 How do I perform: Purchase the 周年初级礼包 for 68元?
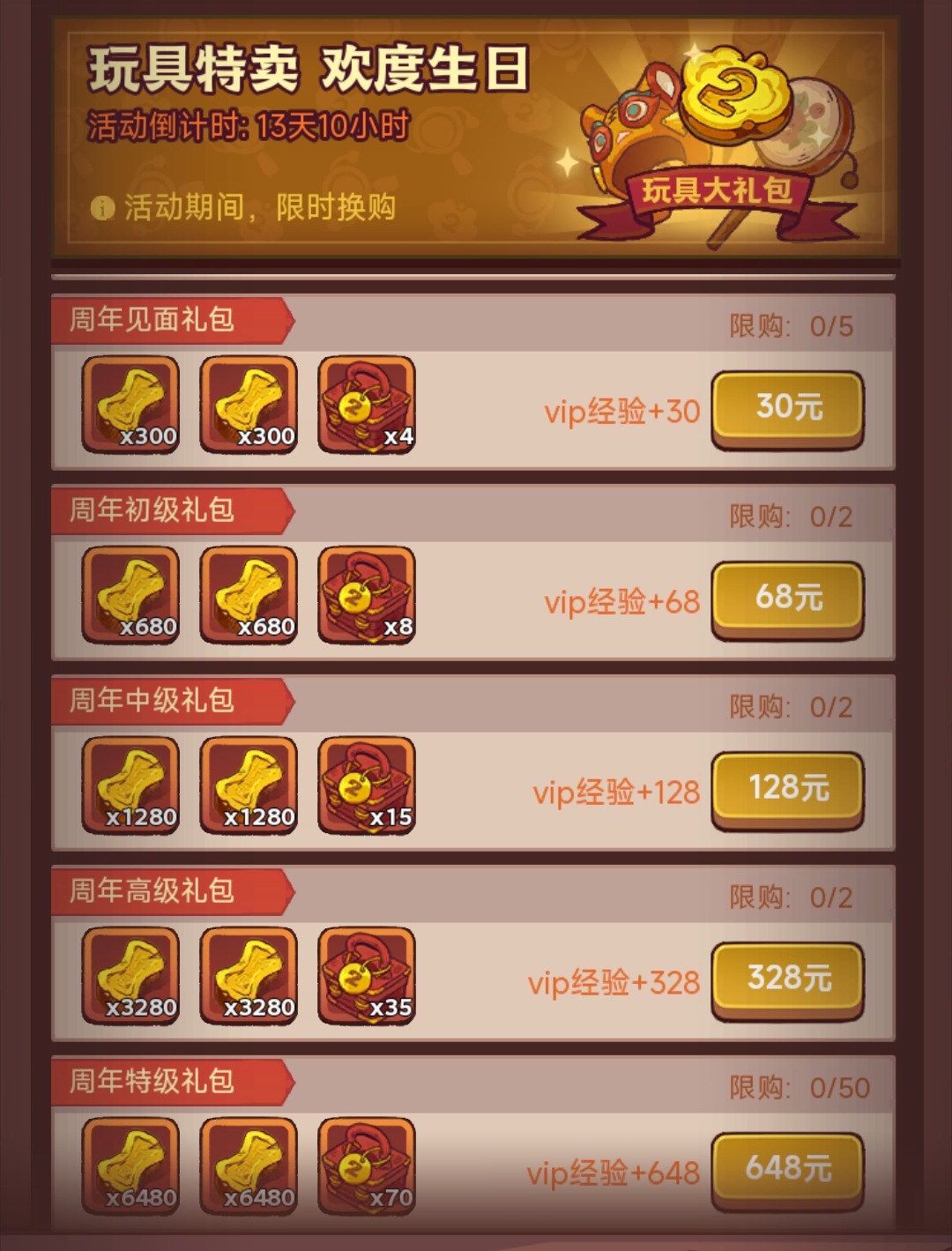[787, 599]
